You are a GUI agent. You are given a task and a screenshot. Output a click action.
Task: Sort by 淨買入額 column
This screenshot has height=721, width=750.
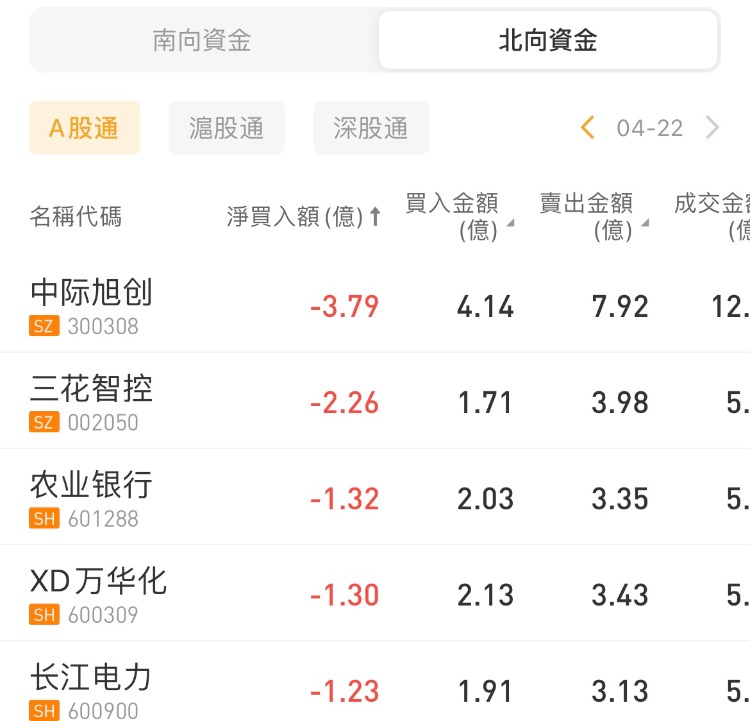pos(304,216)
